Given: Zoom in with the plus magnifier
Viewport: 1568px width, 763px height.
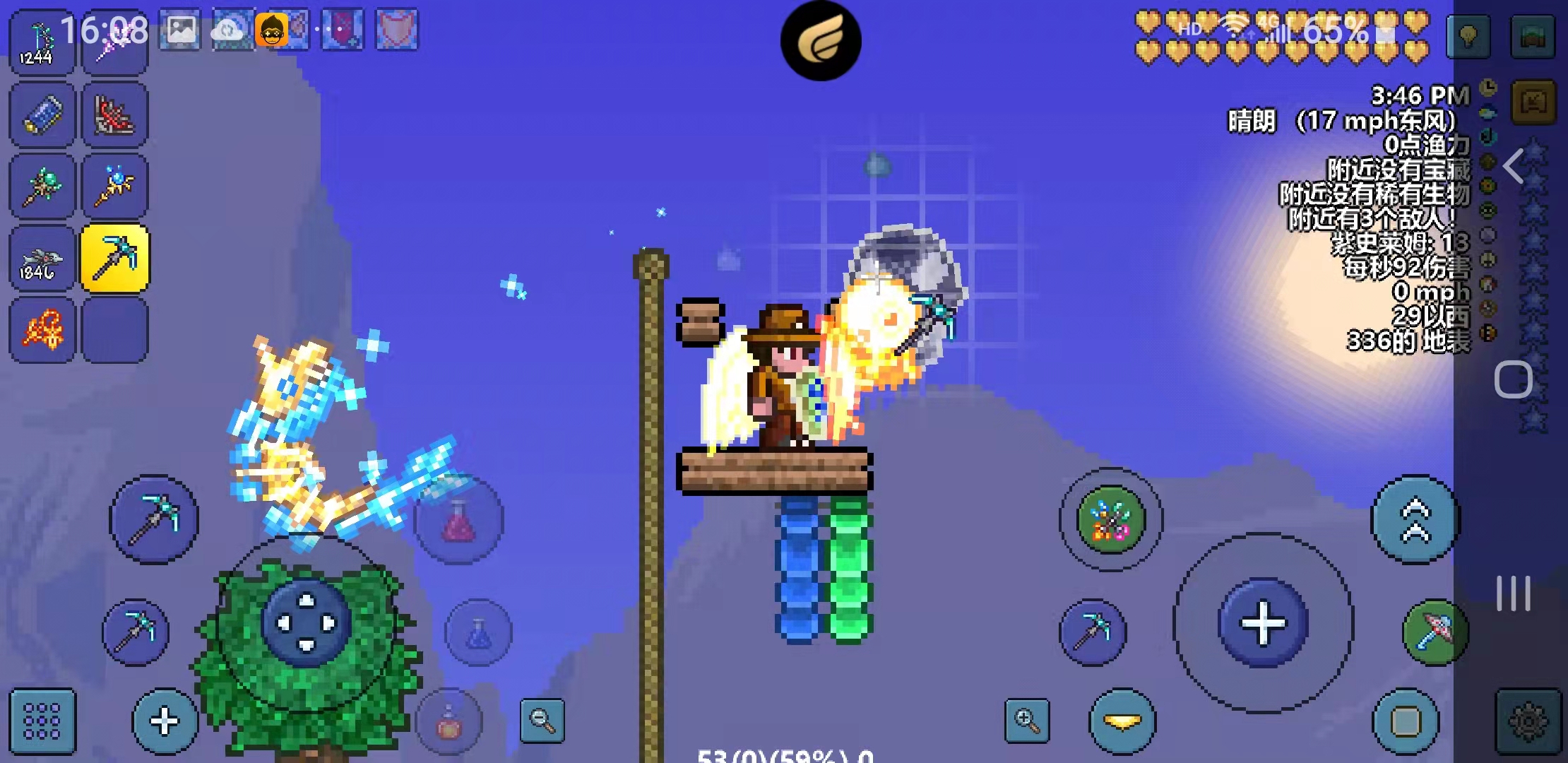Looking at the screenshot, I should pyautogui.click(x=1027, y=721).
